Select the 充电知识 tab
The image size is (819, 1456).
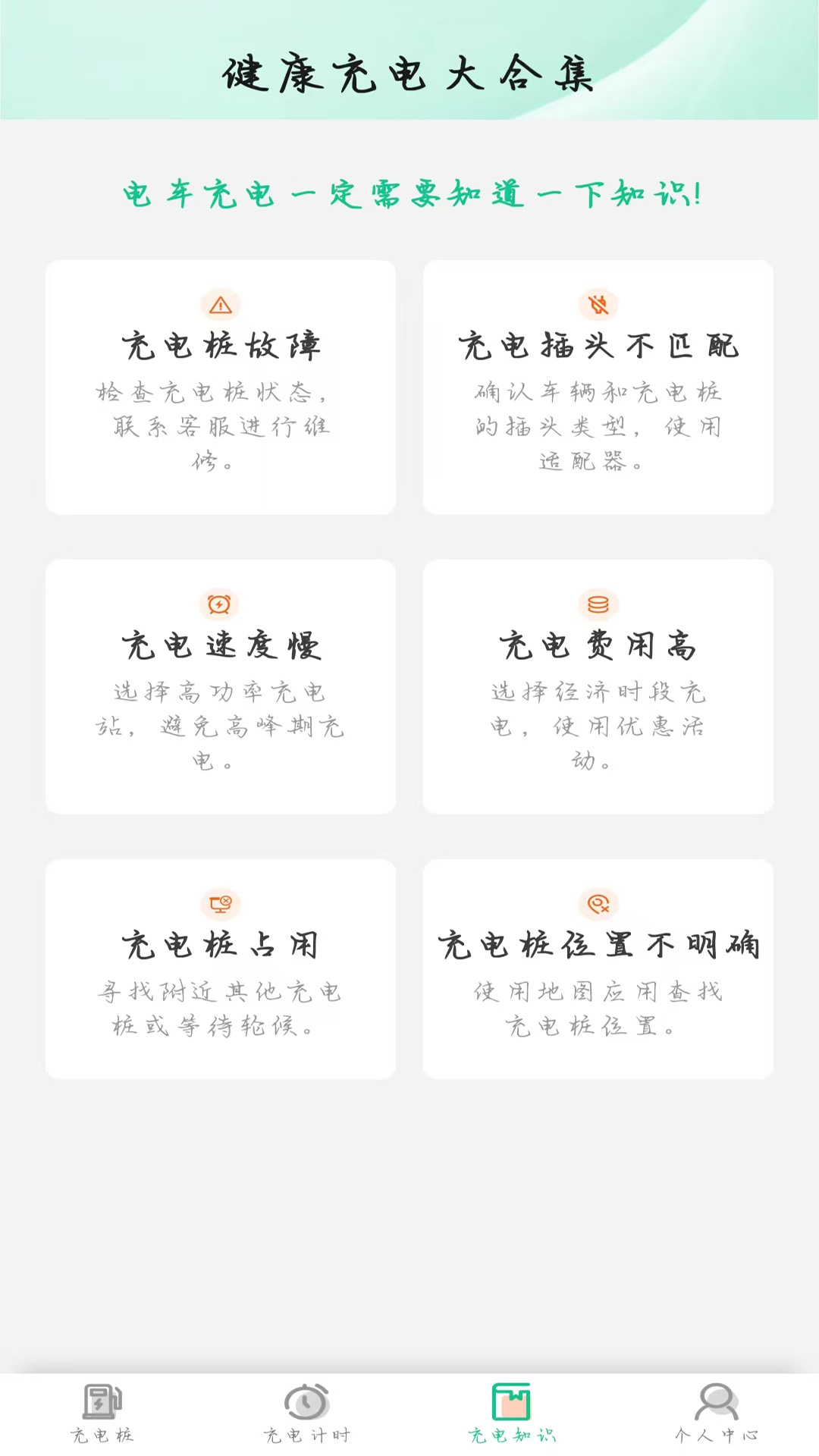[511, 1414]
